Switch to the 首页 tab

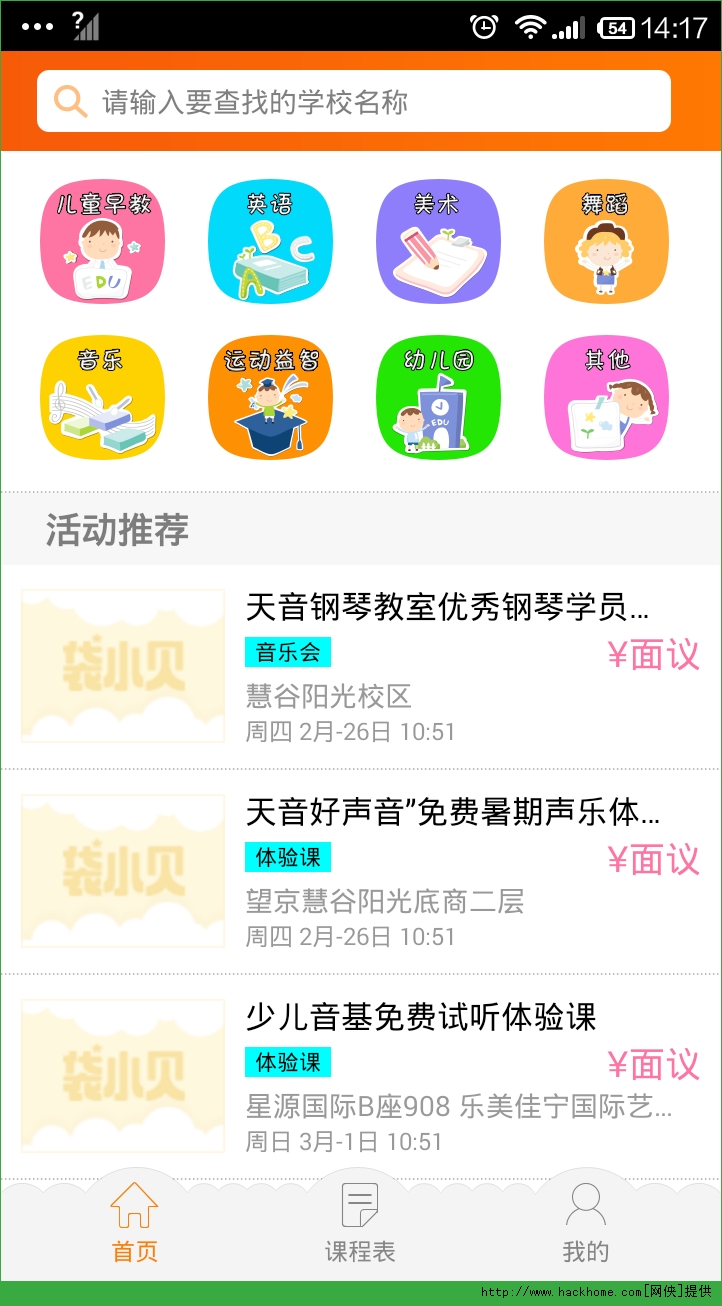click(134, 1222)
